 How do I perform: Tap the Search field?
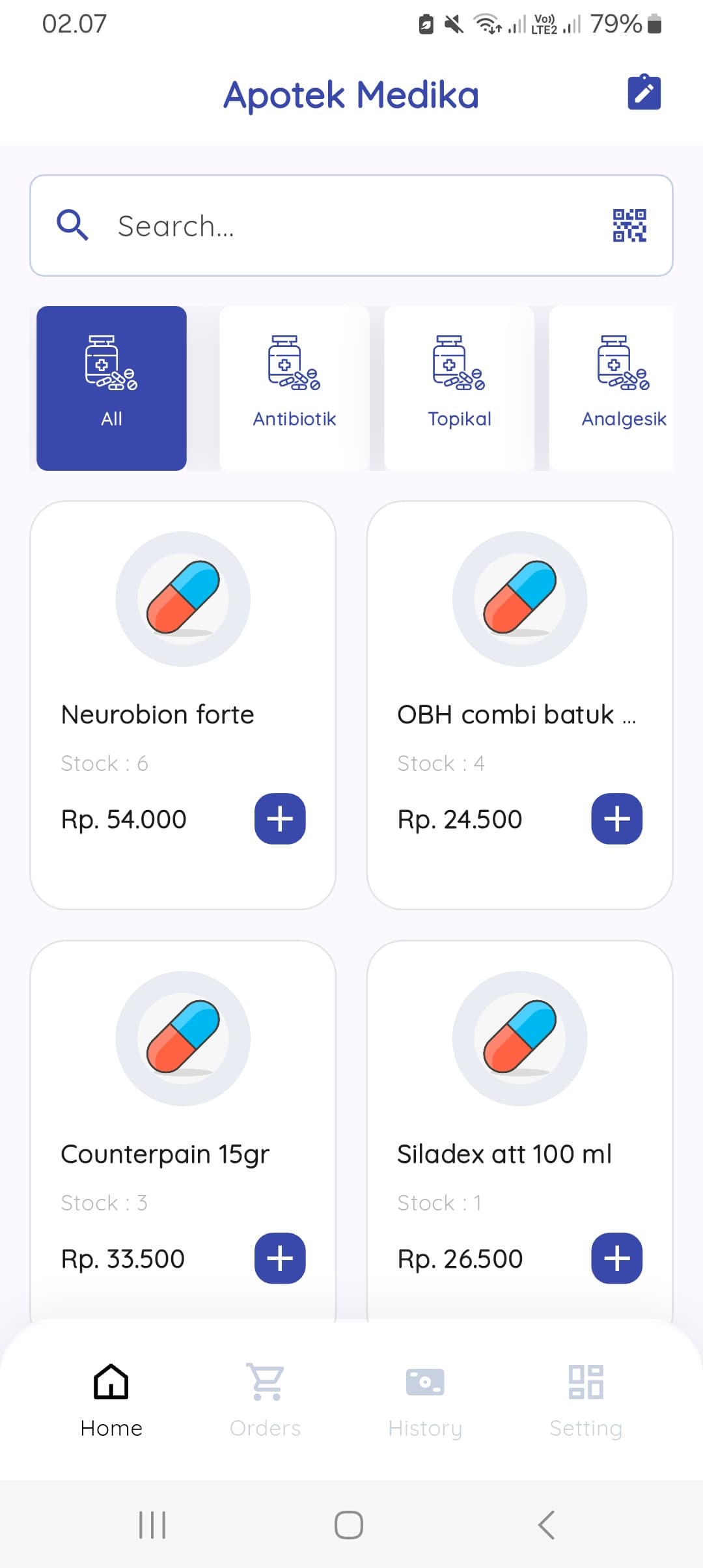[x=351, y=225]
